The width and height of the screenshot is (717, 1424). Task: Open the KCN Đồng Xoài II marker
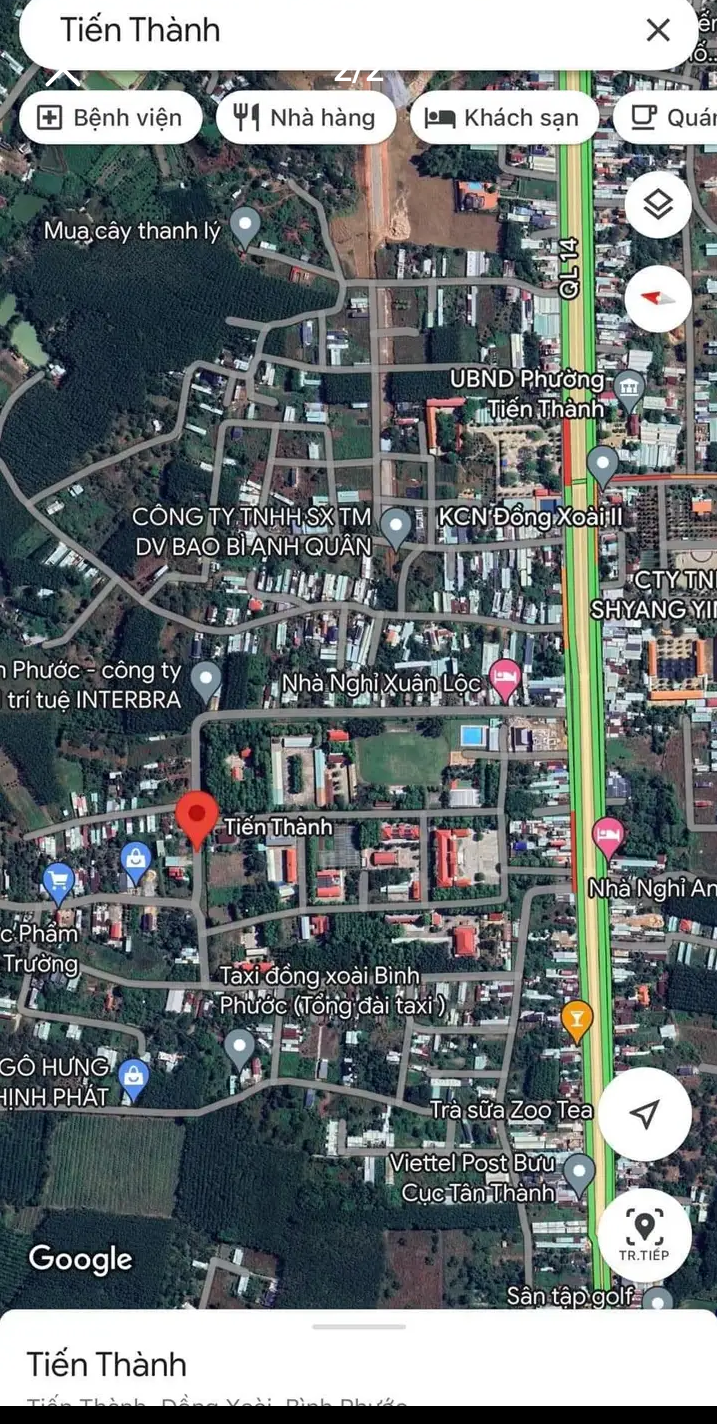tap(602, 463)
